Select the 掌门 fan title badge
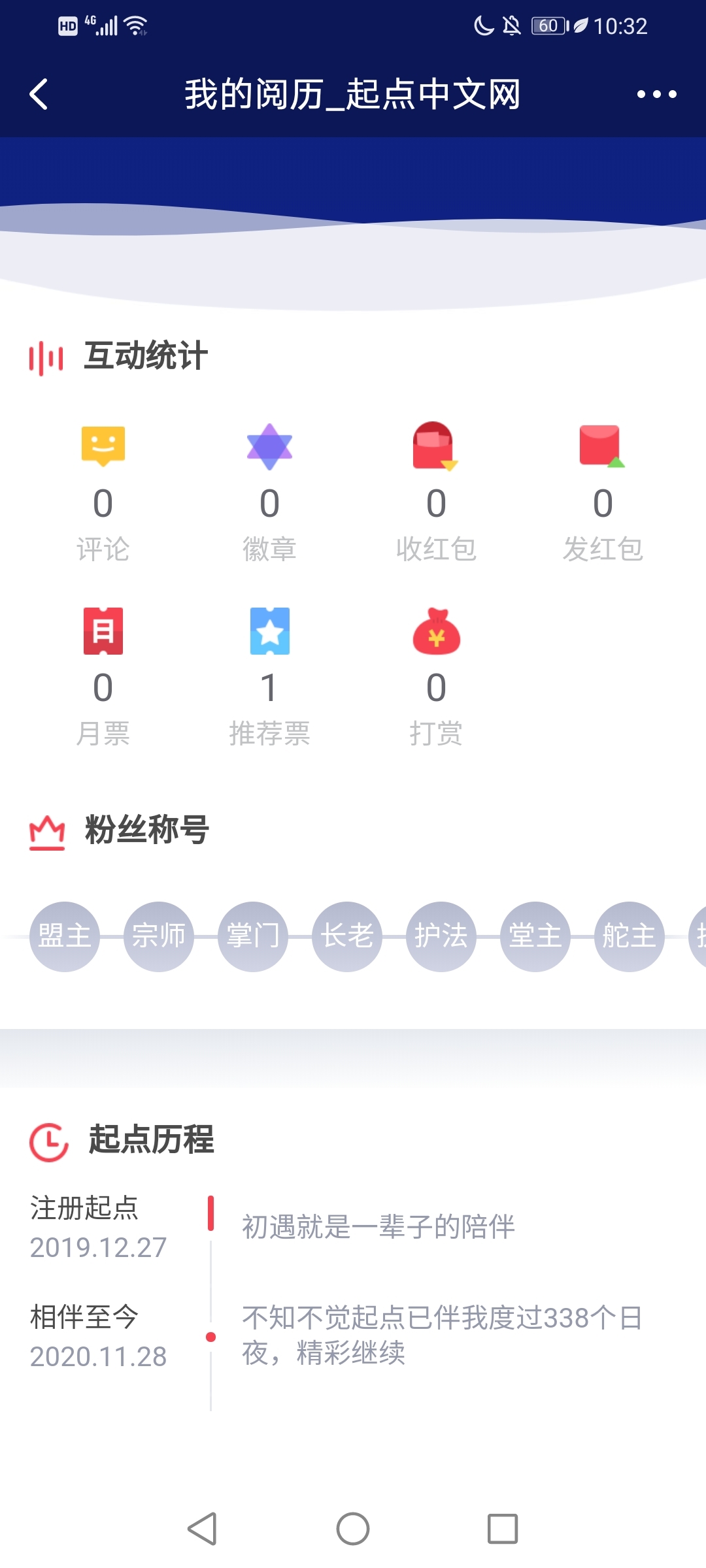The width and height of the screenshot is (706, 1568). (253, 936)
